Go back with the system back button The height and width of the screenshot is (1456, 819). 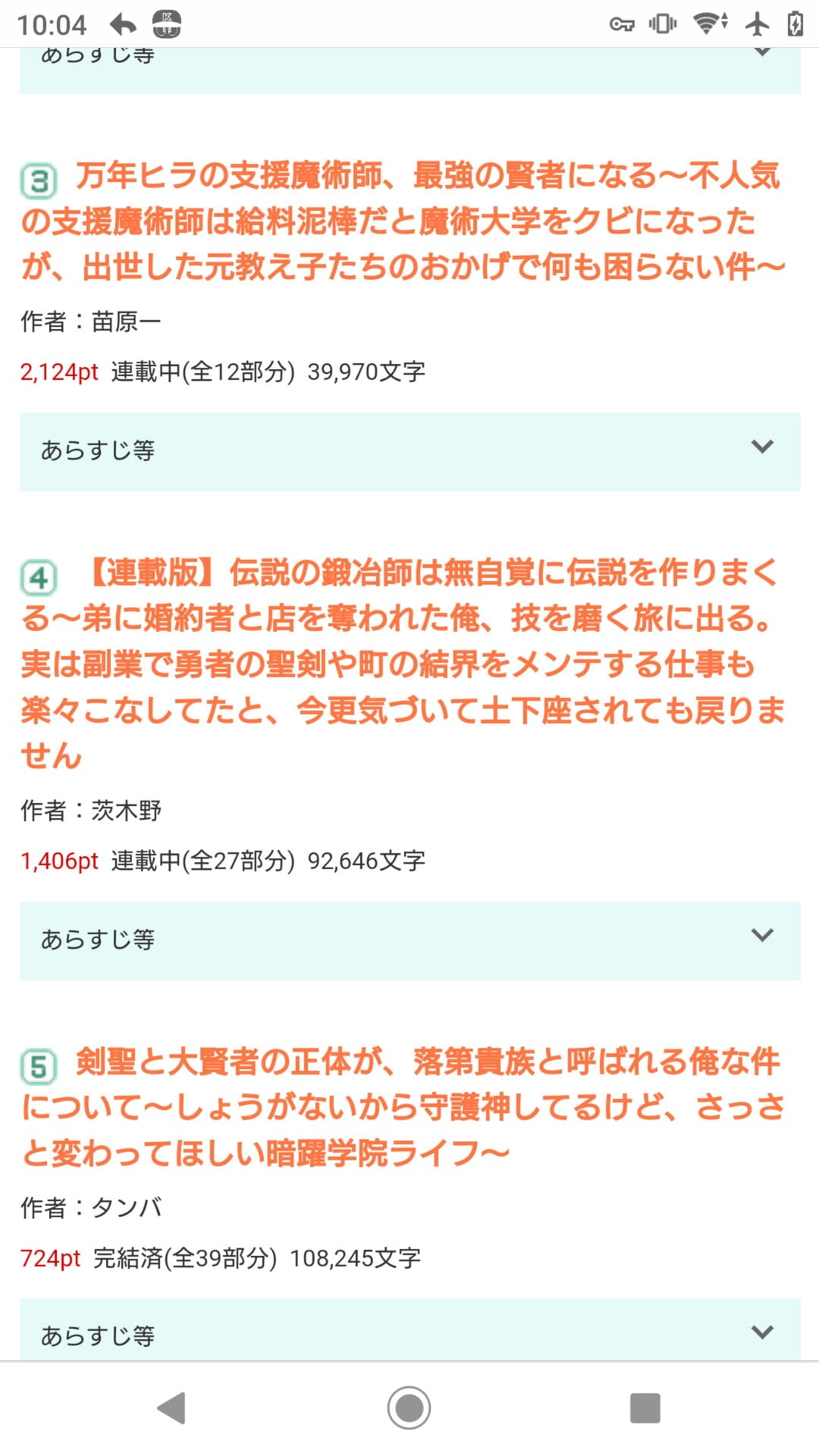click(172, 1408)
